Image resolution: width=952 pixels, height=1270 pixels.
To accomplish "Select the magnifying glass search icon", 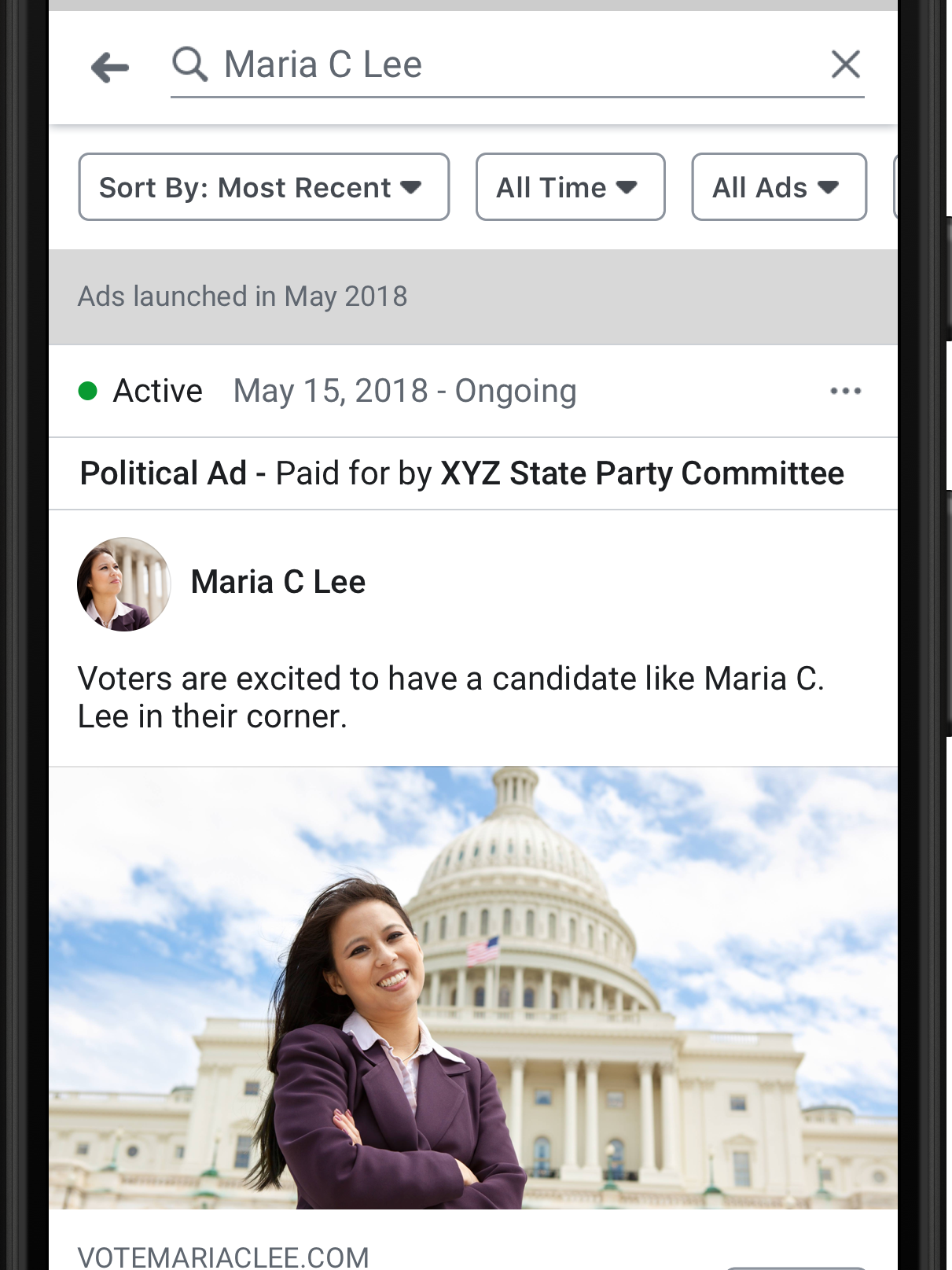I will click(x=191, y=64).
